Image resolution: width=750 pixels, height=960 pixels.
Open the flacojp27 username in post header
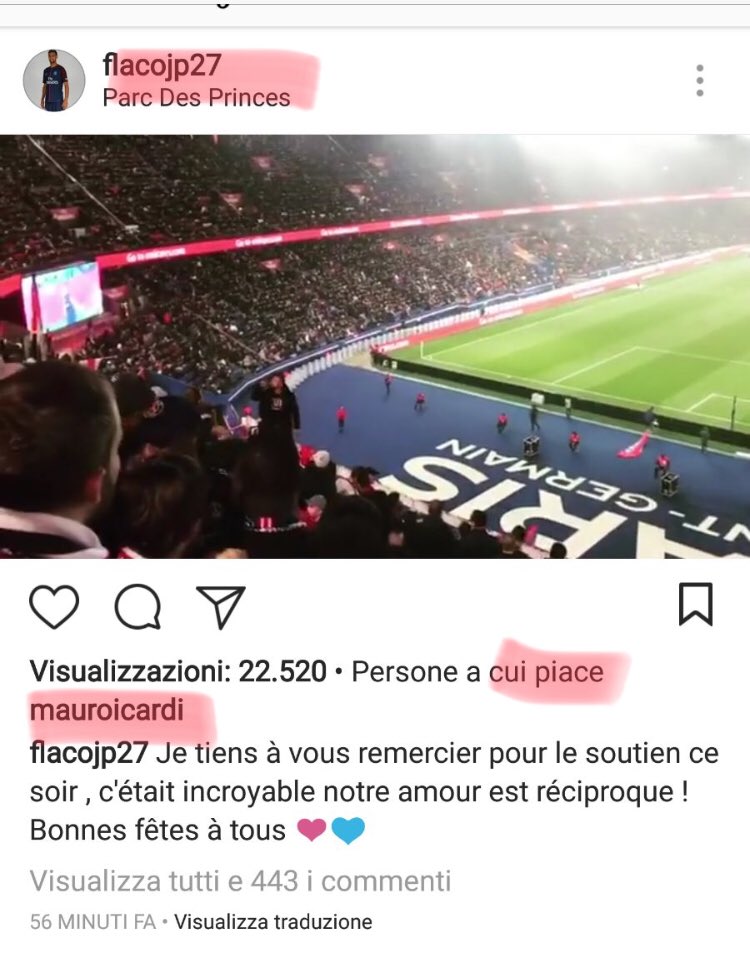pyautogui.click(x=161, y=66)
